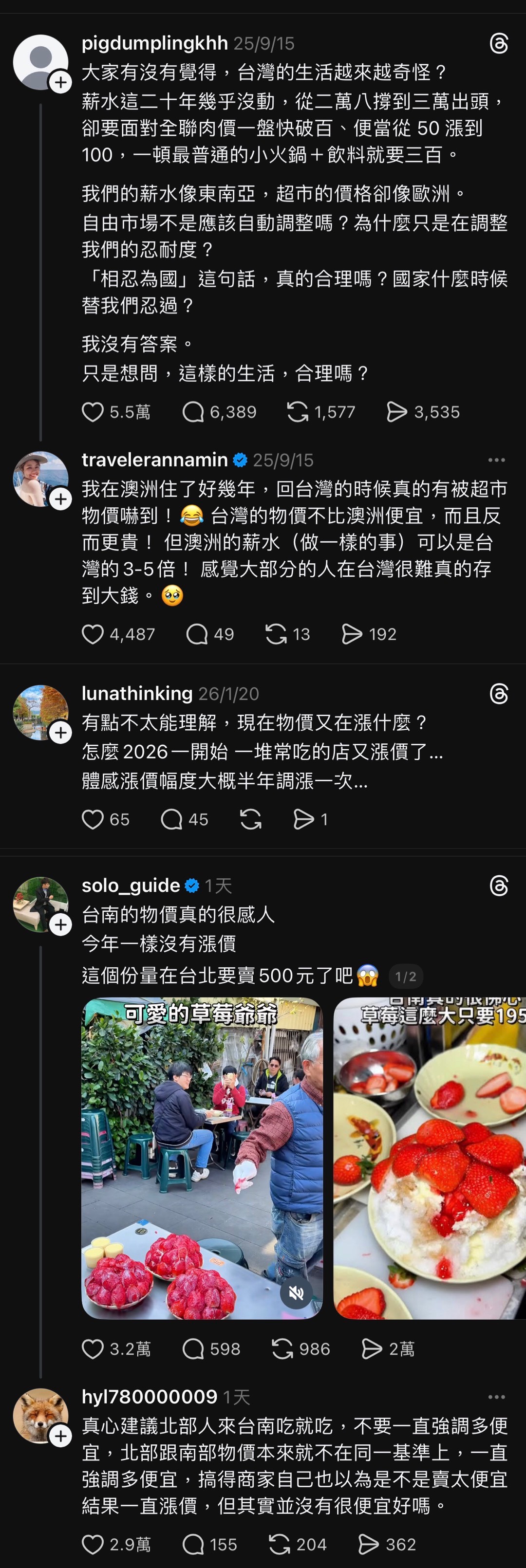The height and width of the screenshot is (1568, 526).
Task: Like solo_guide's Tainan prices post
Action: click(93, 1349)
